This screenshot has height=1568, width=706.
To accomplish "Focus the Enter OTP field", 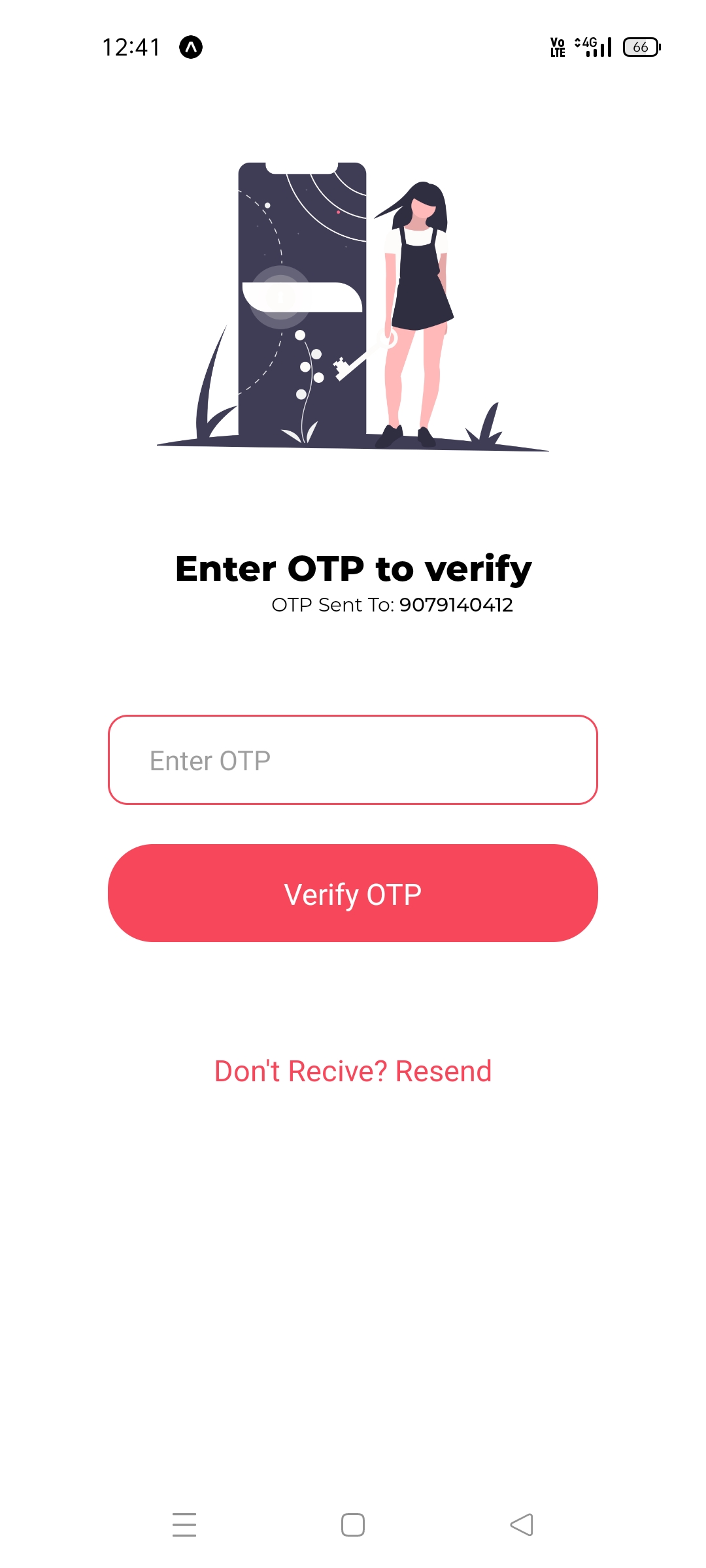I will click(x=353, y=760).
